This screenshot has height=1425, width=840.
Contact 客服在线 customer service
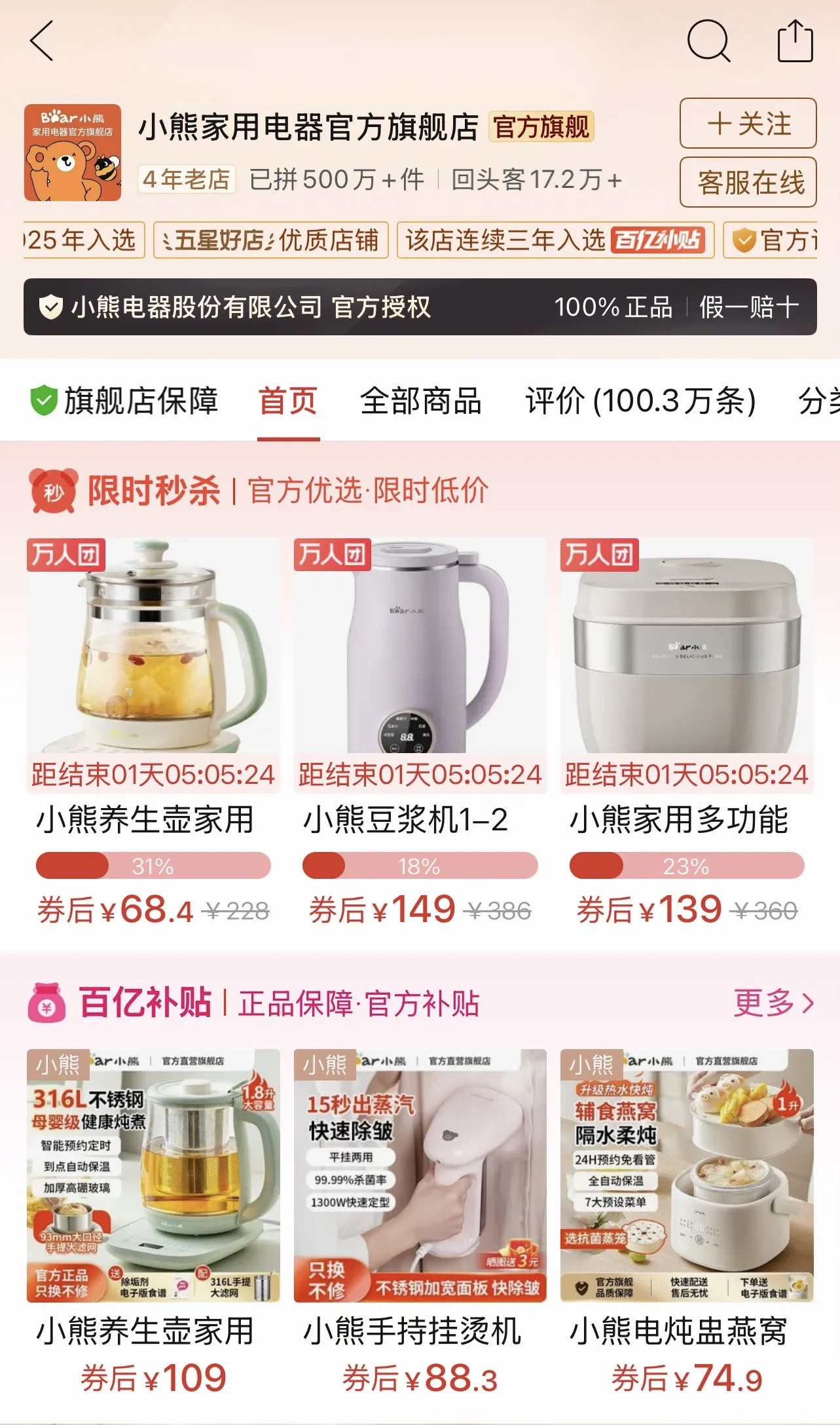coord(748,183)
